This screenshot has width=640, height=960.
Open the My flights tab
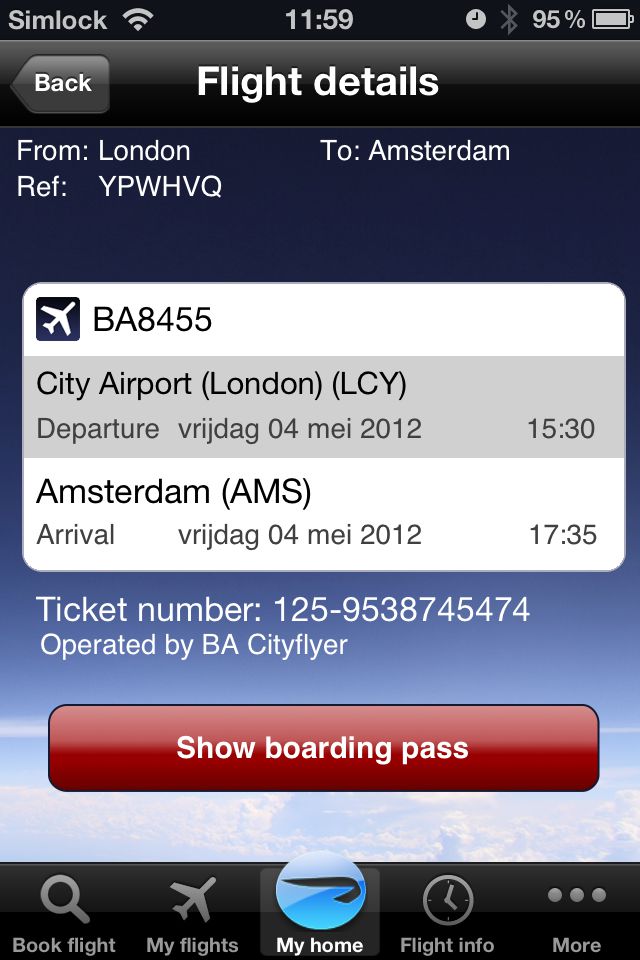coord(192,912)
